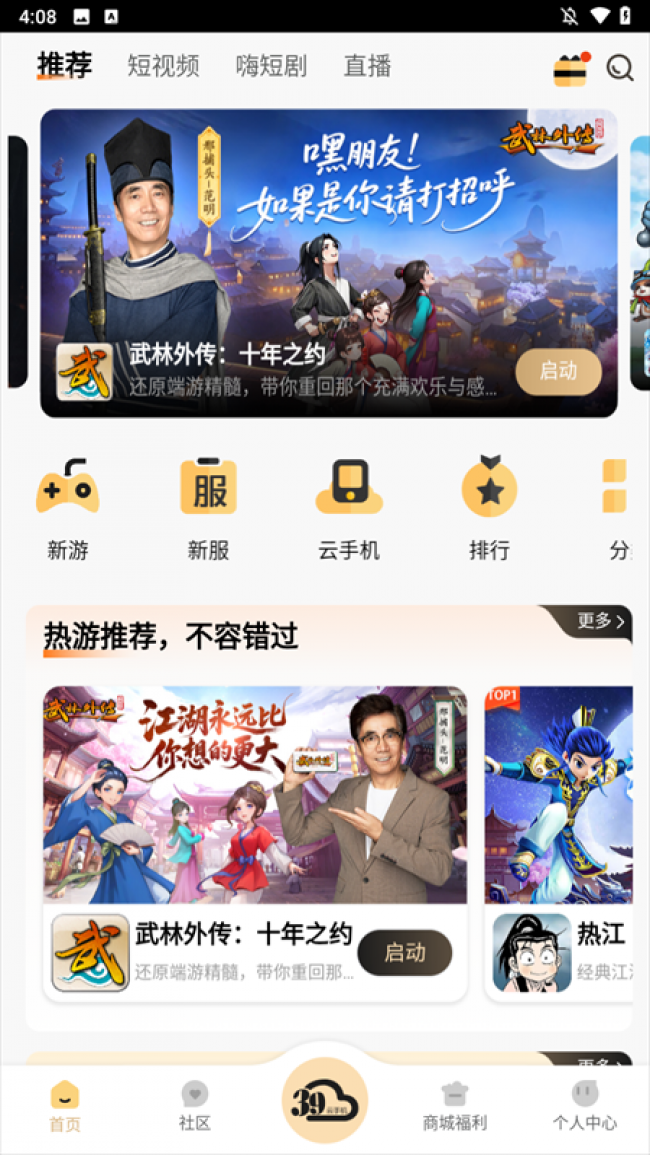Open the 个人中心 tab
This screenshot has width=650, height=1155.
[x=585, y=1105]
